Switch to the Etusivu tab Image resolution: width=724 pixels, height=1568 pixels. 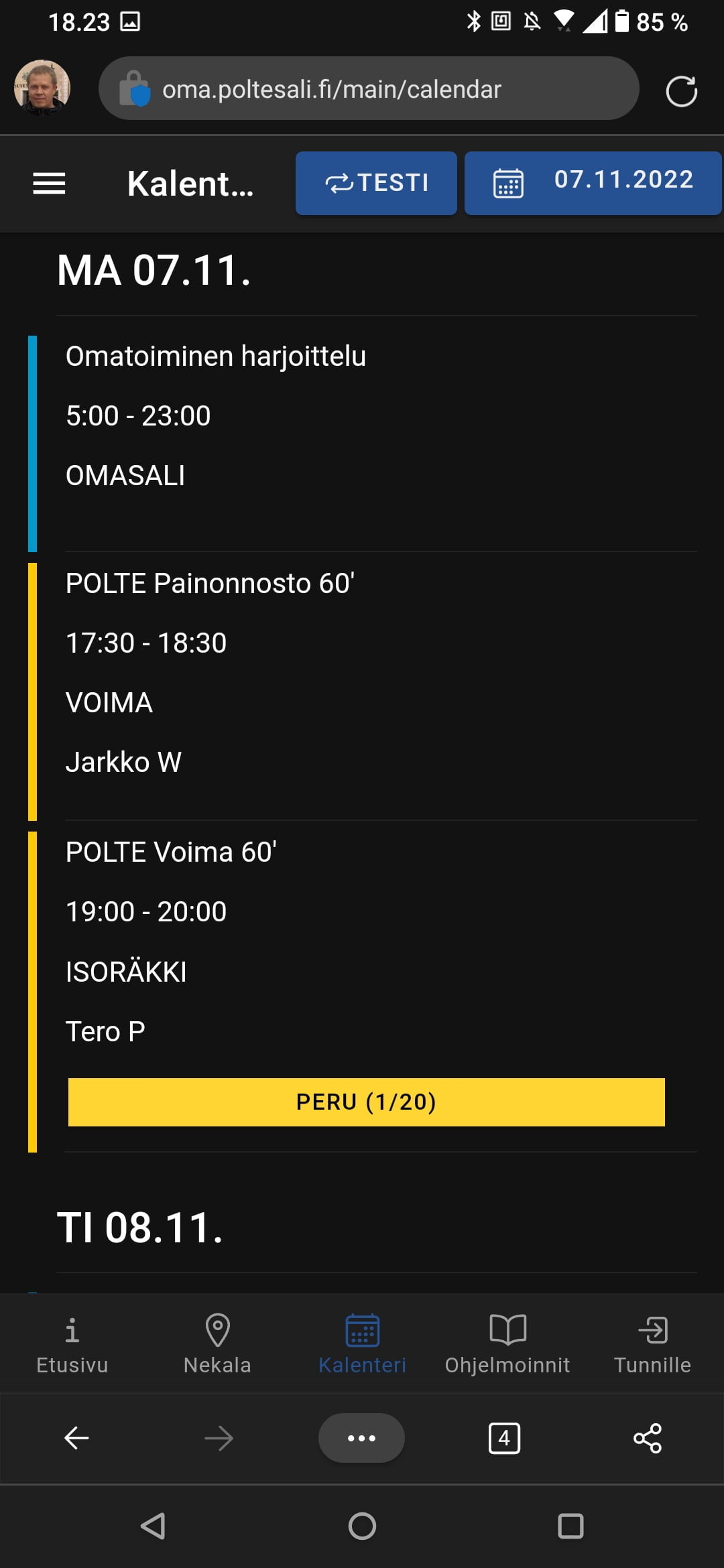[72, 1343]
